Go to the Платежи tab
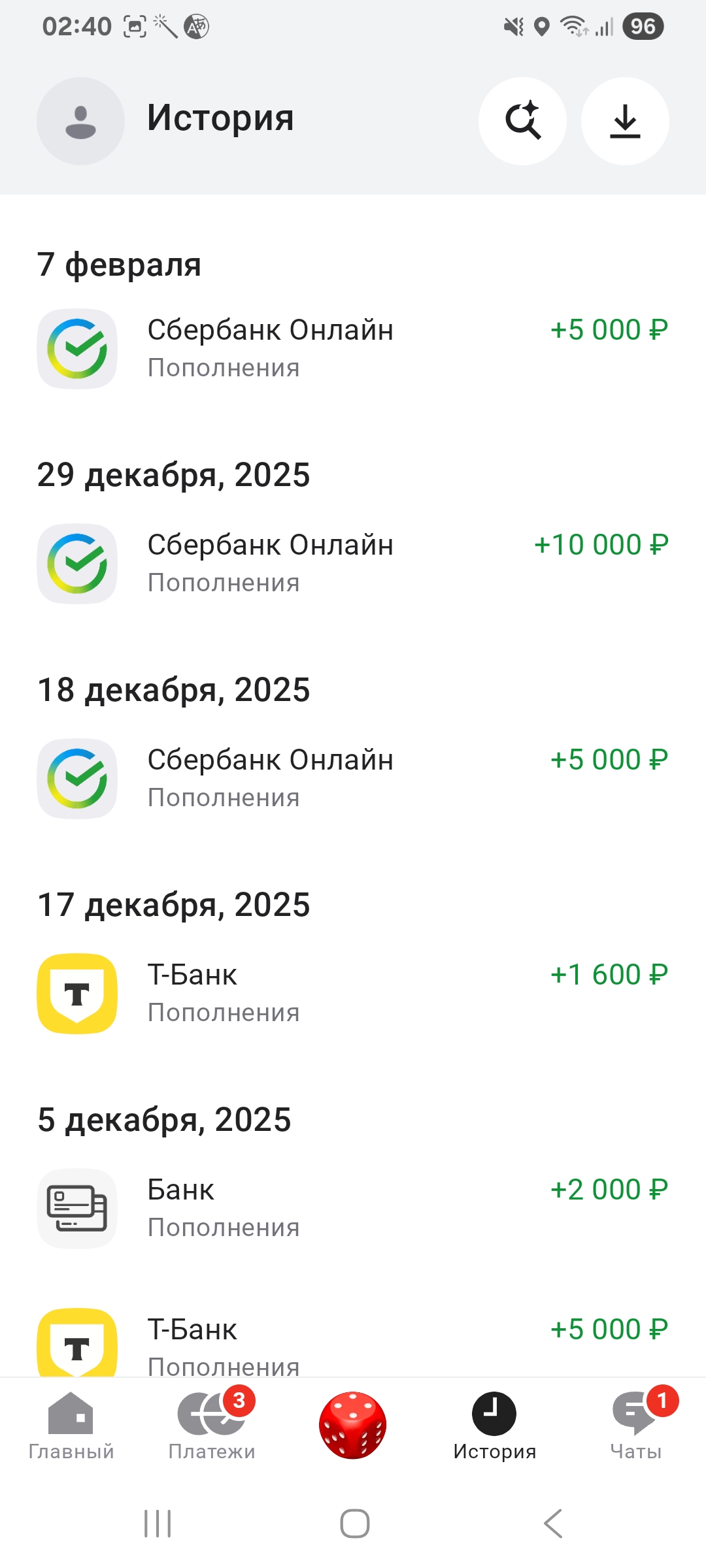The image size is (706, 1568). [212, 1426]
